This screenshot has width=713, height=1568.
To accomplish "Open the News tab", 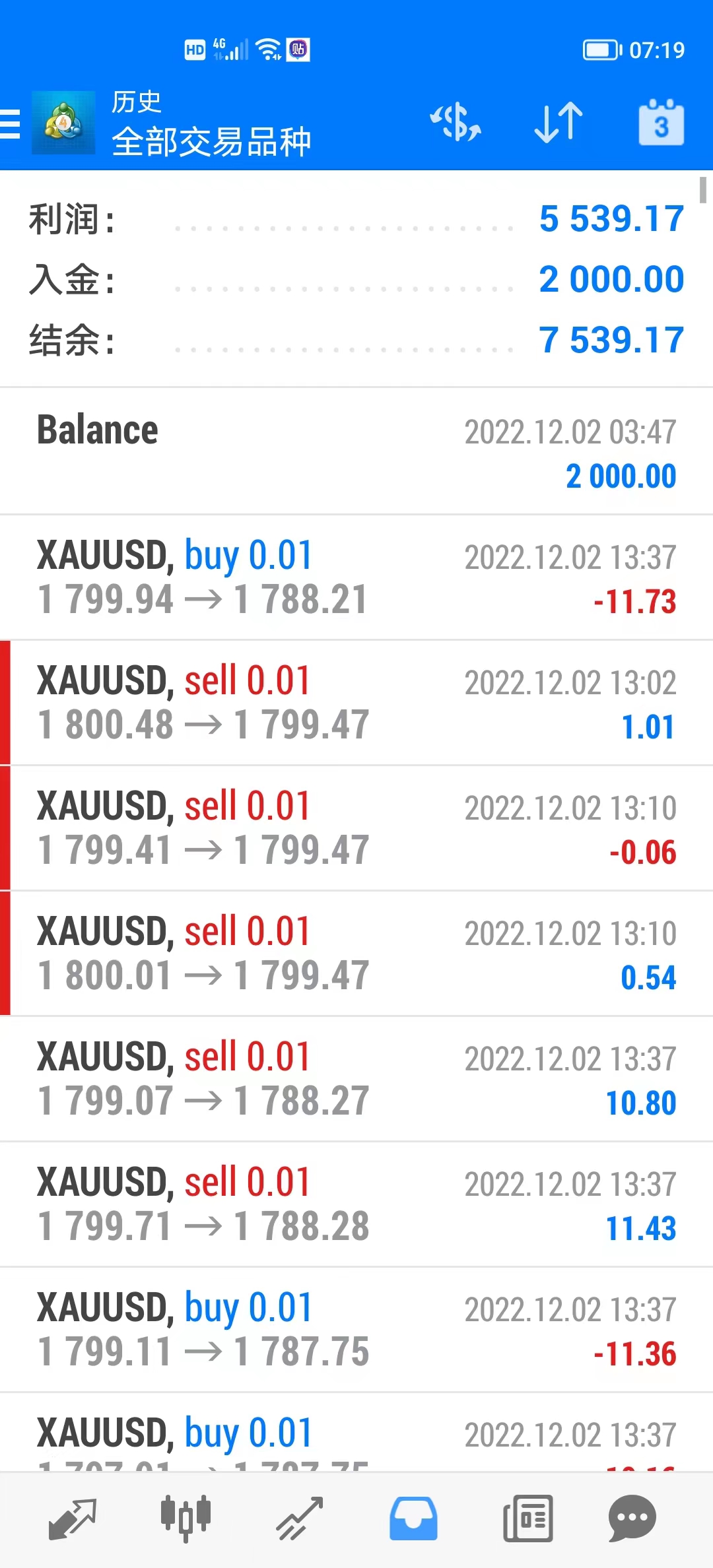I will coord(527,1518).
